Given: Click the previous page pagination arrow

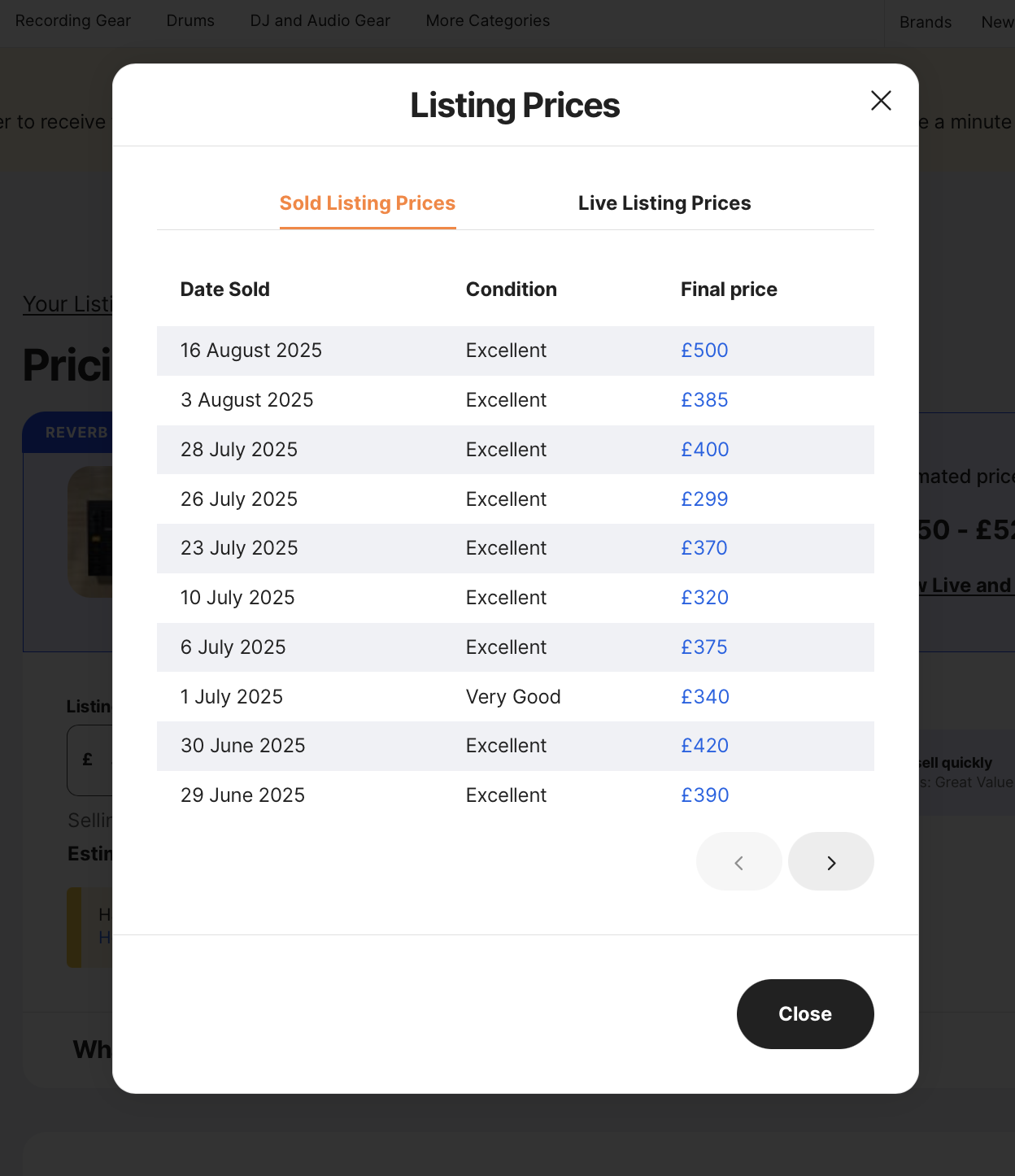Looking at the screenshot, I should (x=738, y=861).
